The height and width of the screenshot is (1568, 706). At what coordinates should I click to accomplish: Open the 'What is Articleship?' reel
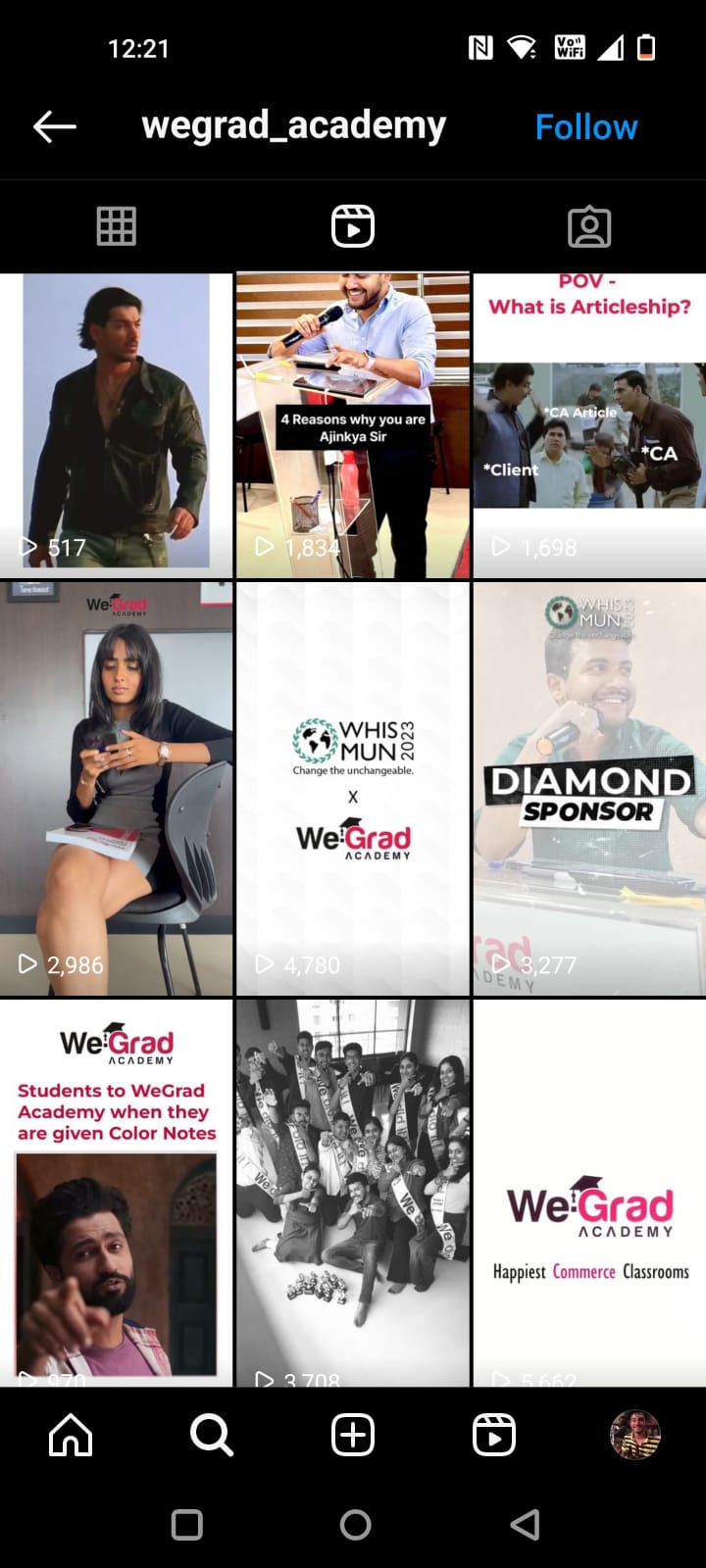589,424
